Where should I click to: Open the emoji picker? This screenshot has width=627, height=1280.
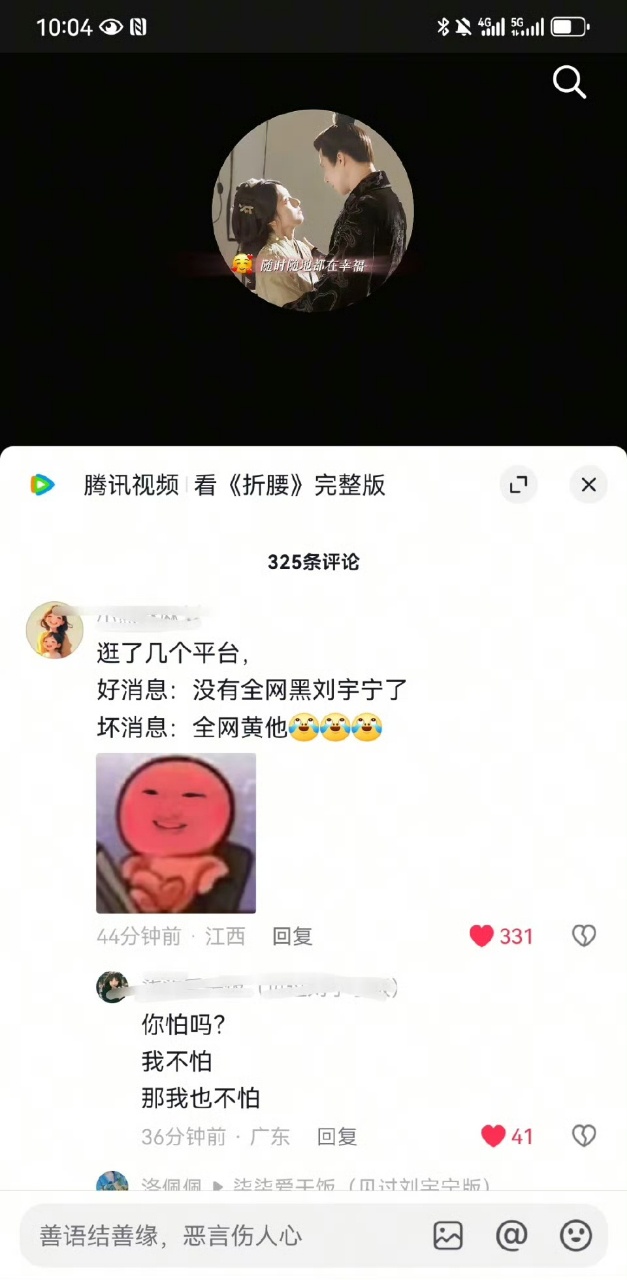coord(575,1235)
